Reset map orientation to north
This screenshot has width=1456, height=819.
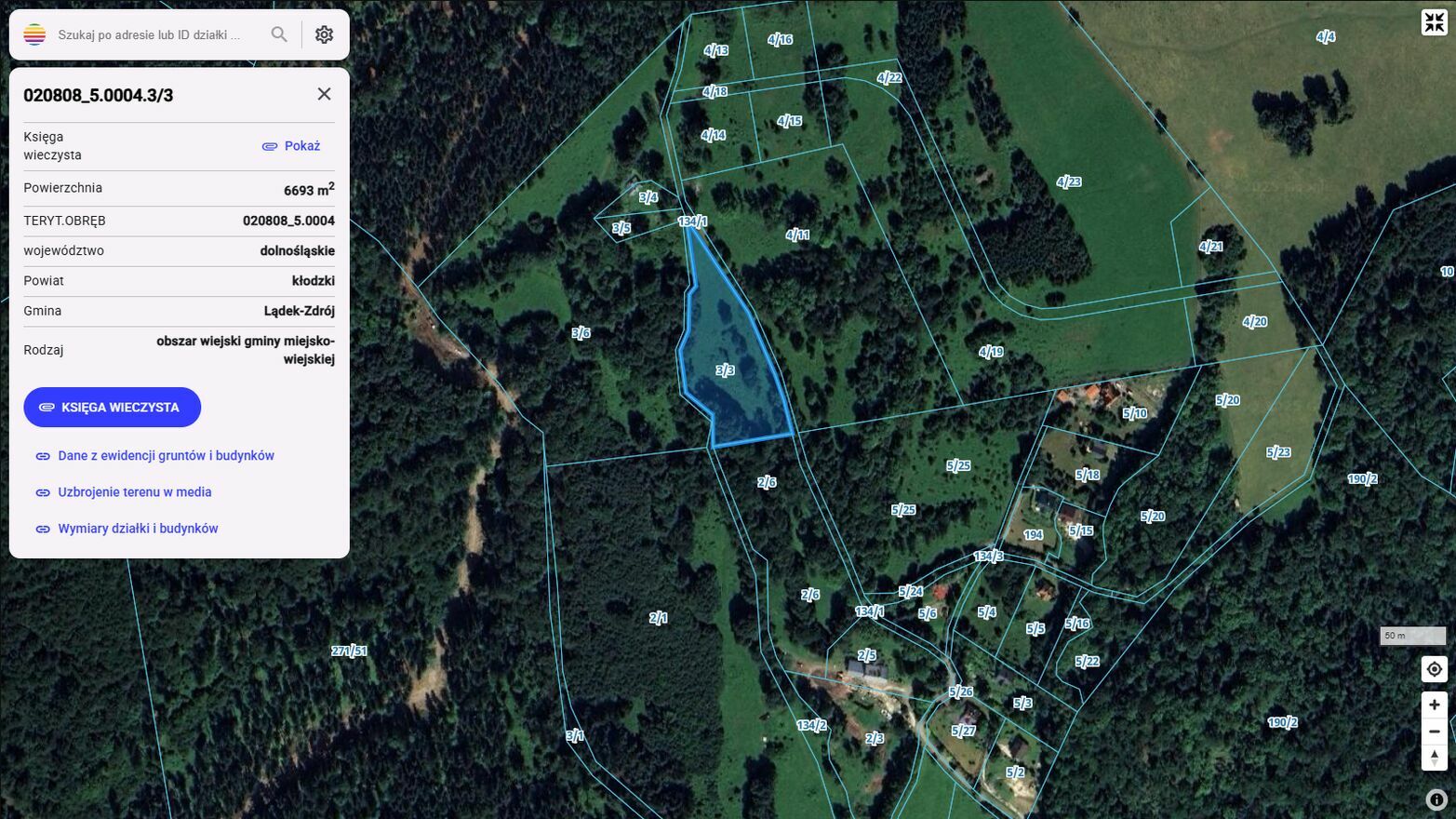pos(1434,758)
